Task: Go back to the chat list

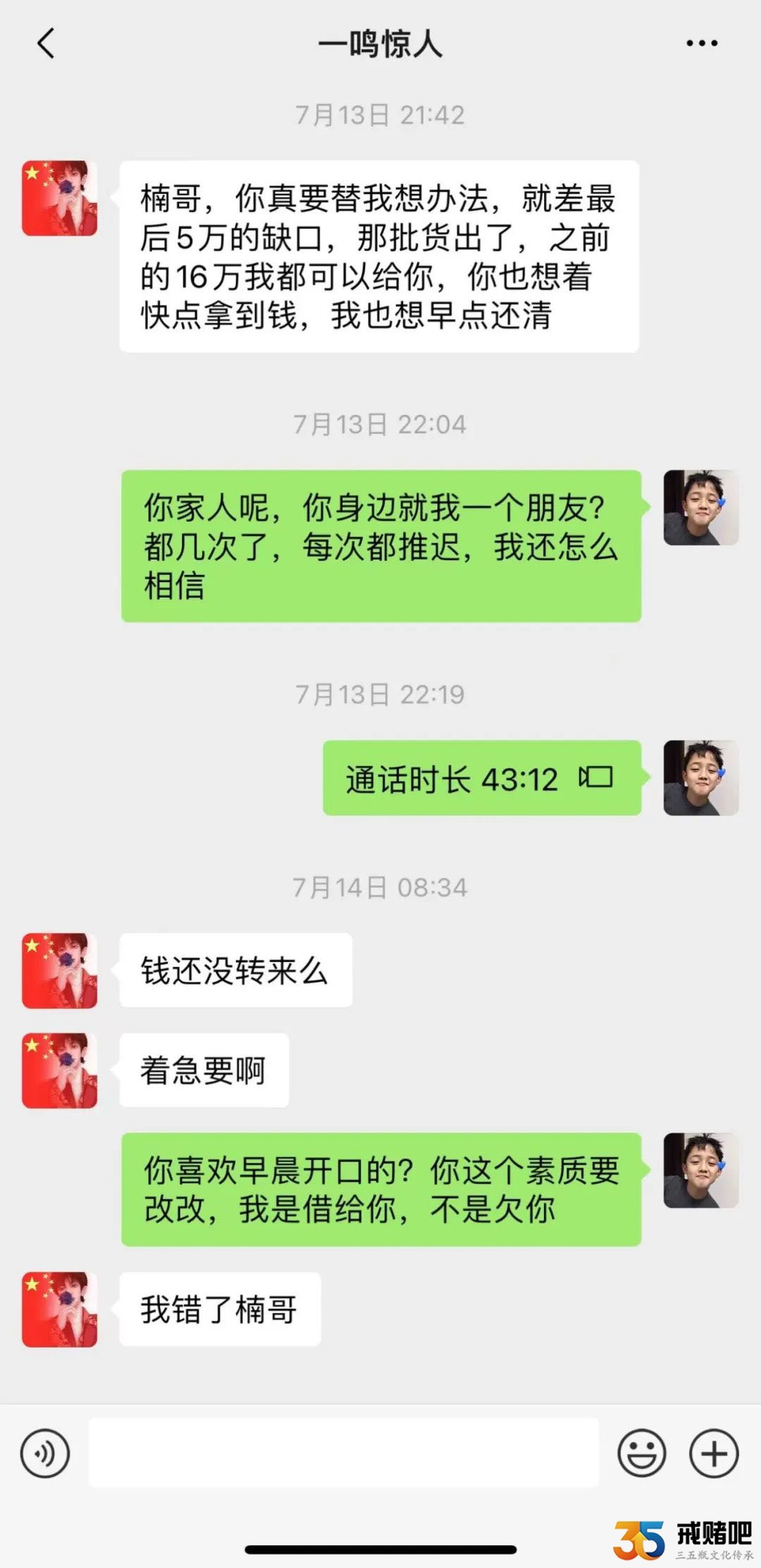Action: (x=46, y=44)
